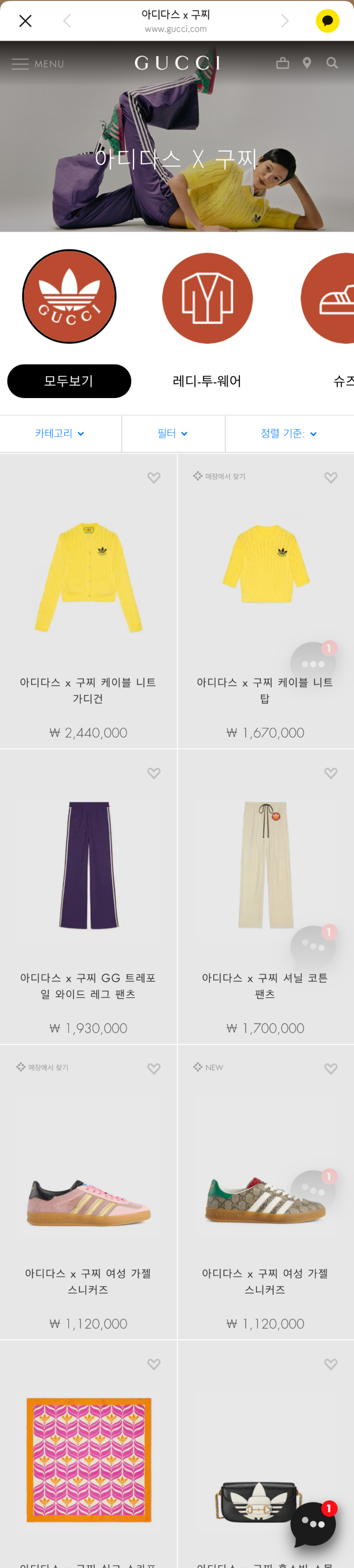Image resolution: width=354 pixels, height=1568 pixels.
Task: Expand the 카테고리 dropdown
Action: [60, 434]
